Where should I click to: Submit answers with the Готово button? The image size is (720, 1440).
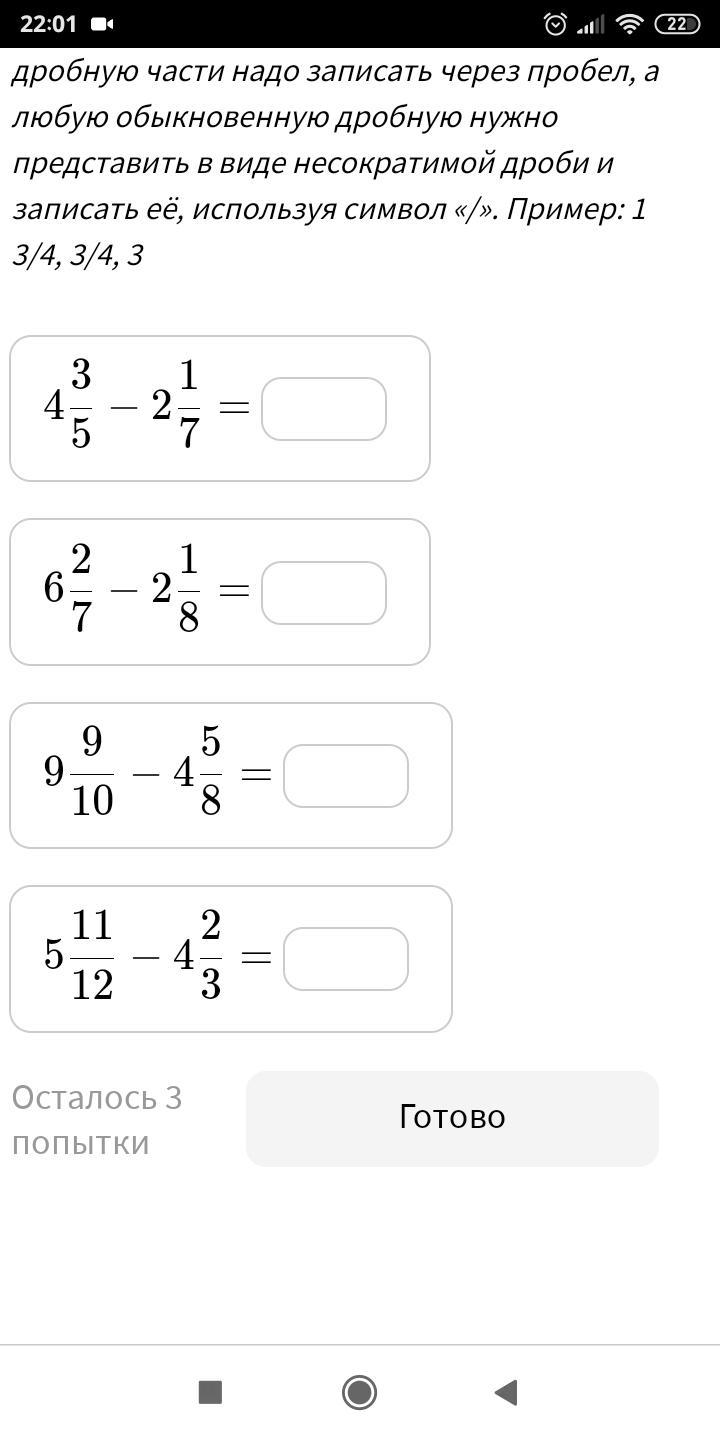(452, 1118)
